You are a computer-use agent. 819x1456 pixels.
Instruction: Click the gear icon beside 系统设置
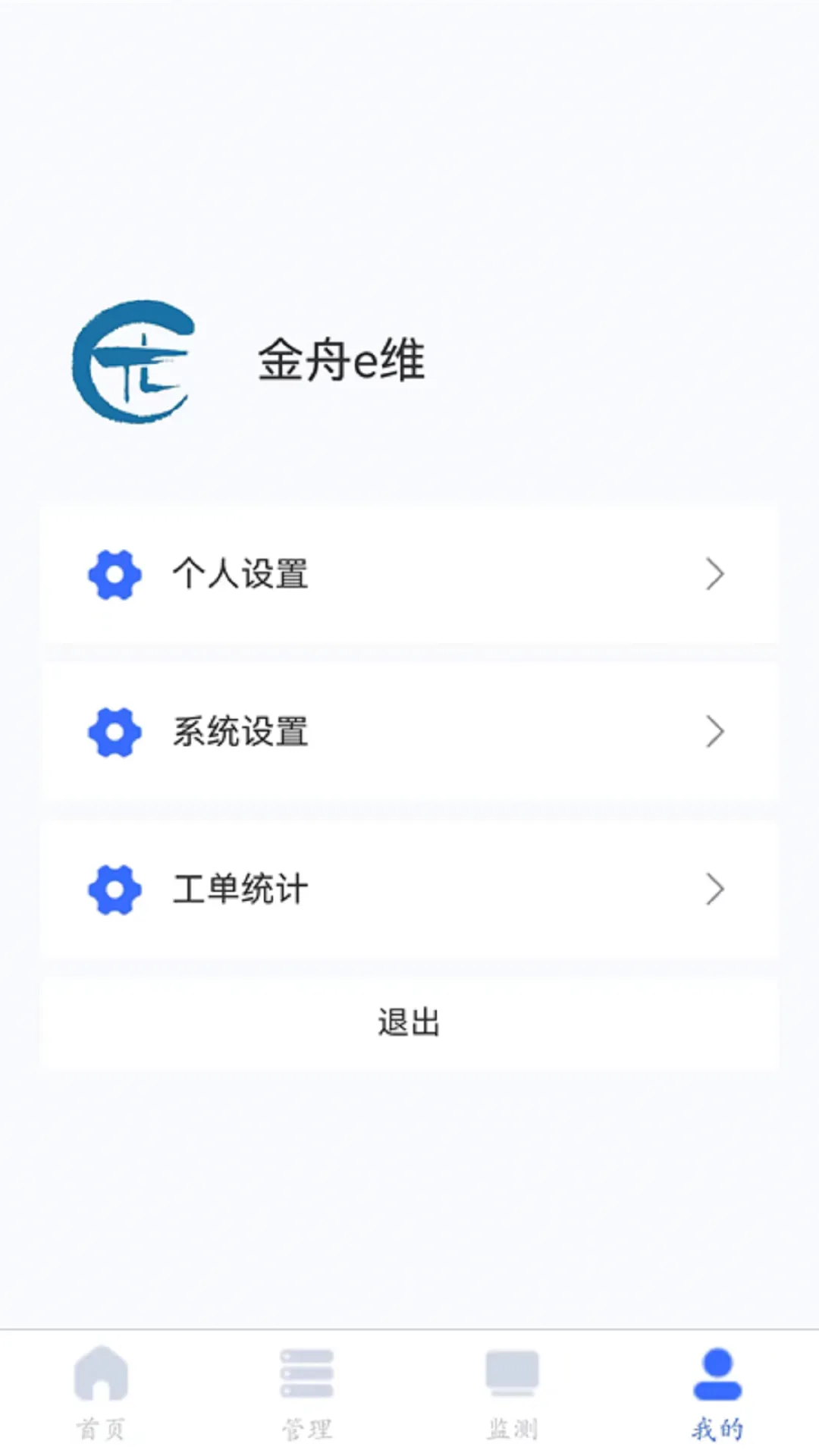(114, 730)
